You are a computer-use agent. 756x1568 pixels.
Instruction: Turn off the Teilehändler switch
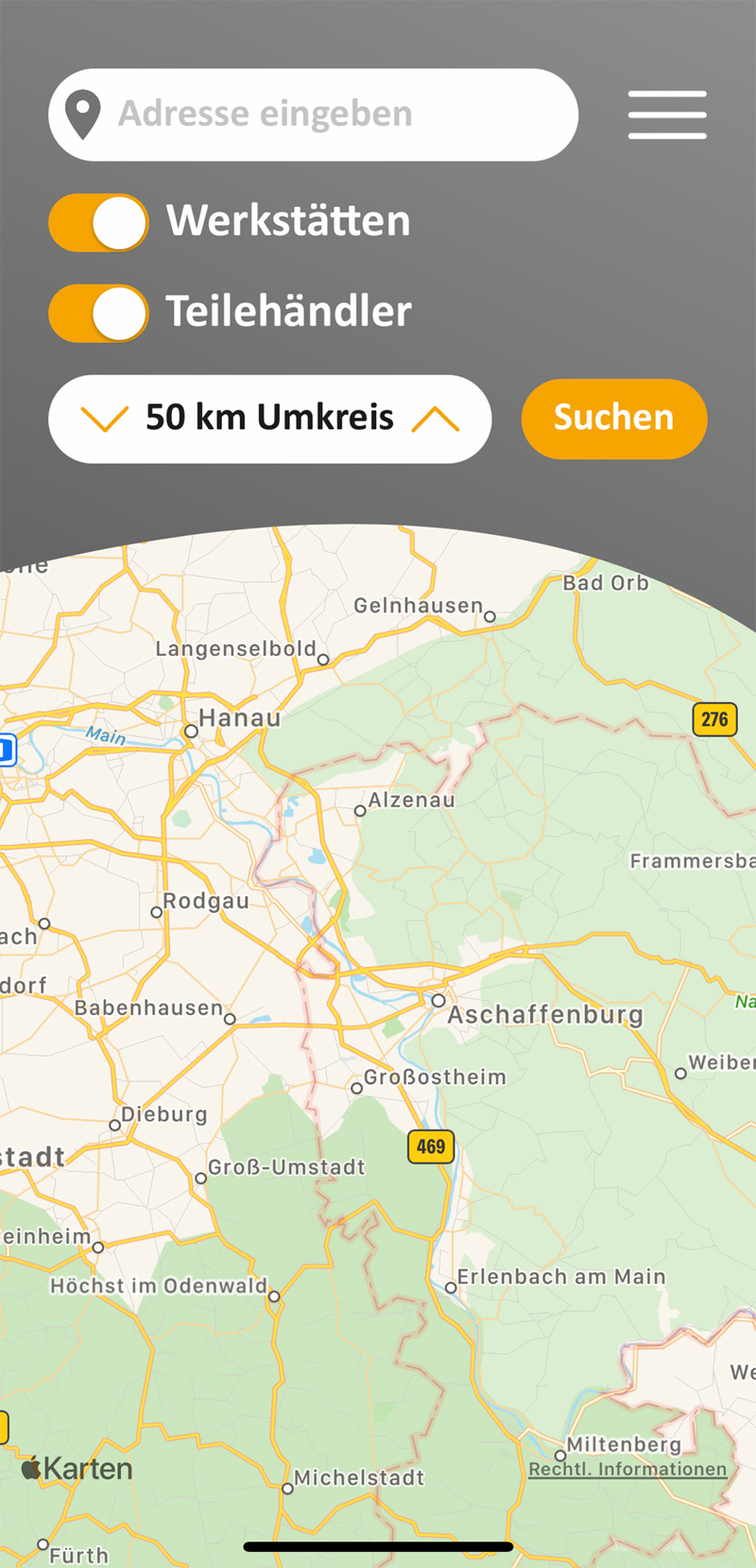pos(99,313)
